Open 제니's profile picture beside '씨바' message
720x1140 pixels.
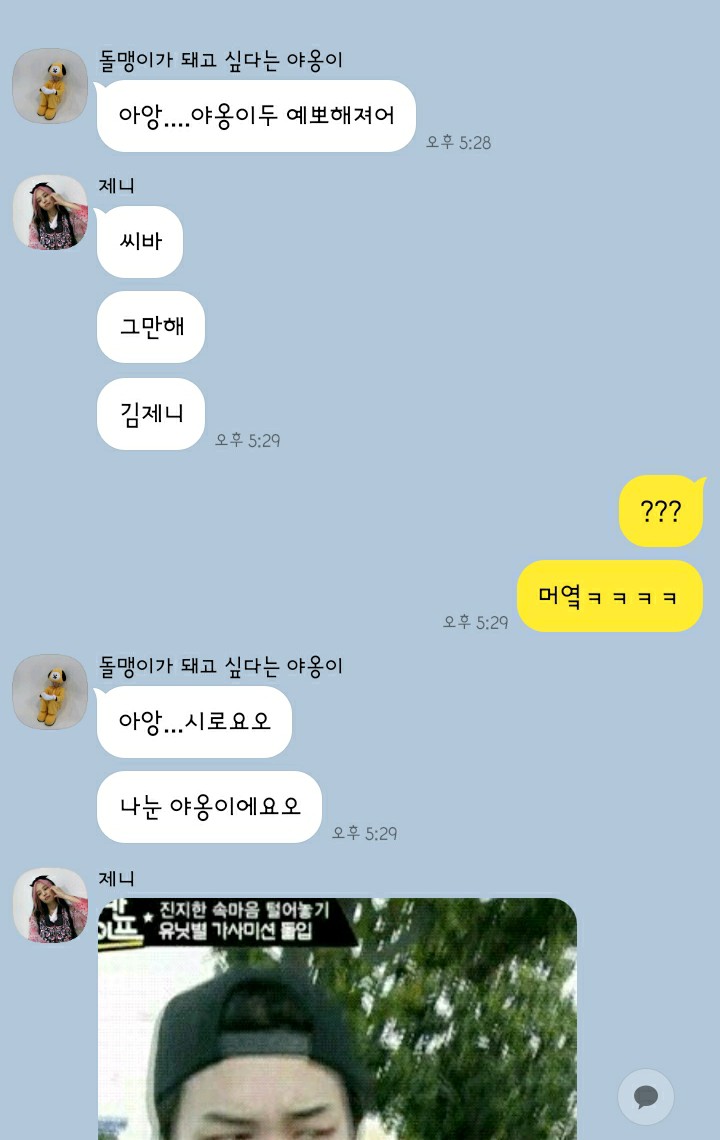point(50,212)
